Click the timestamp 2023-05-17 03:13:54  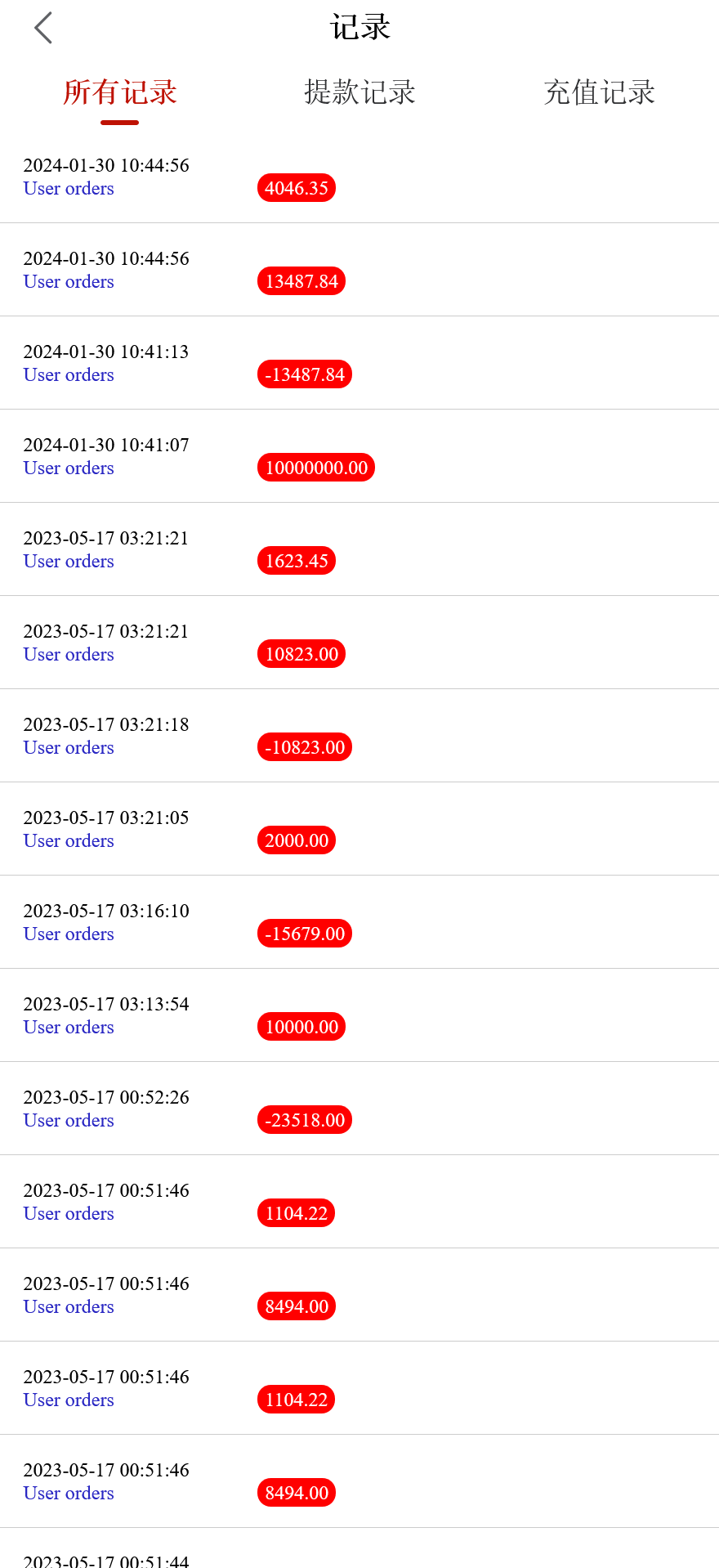106,1004
